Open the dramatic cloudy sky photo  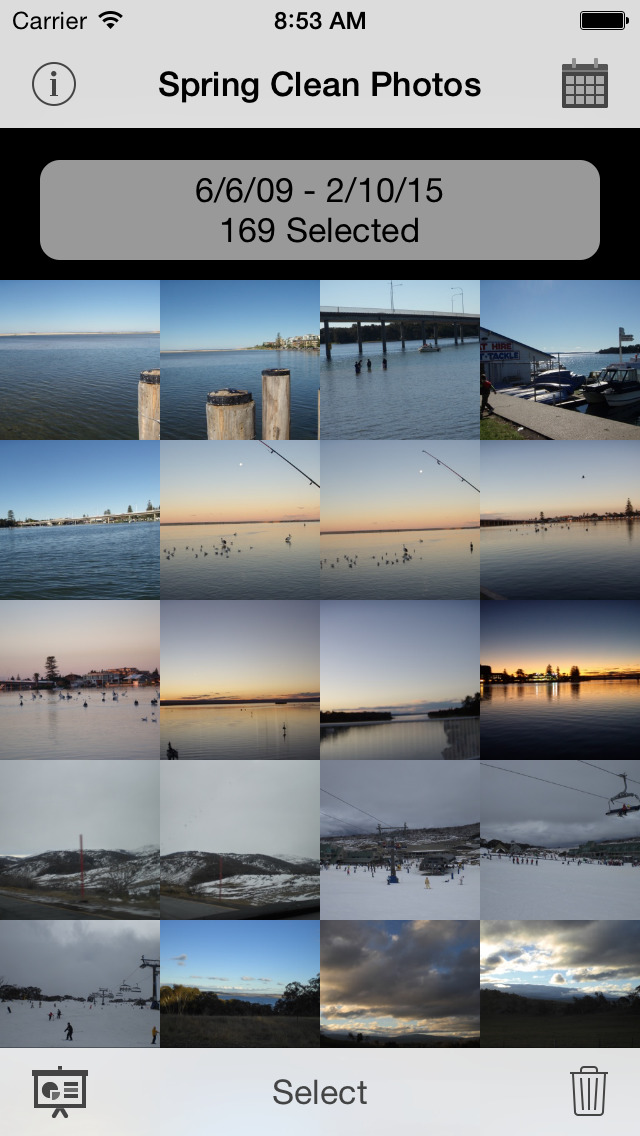[x=400, y=984]
